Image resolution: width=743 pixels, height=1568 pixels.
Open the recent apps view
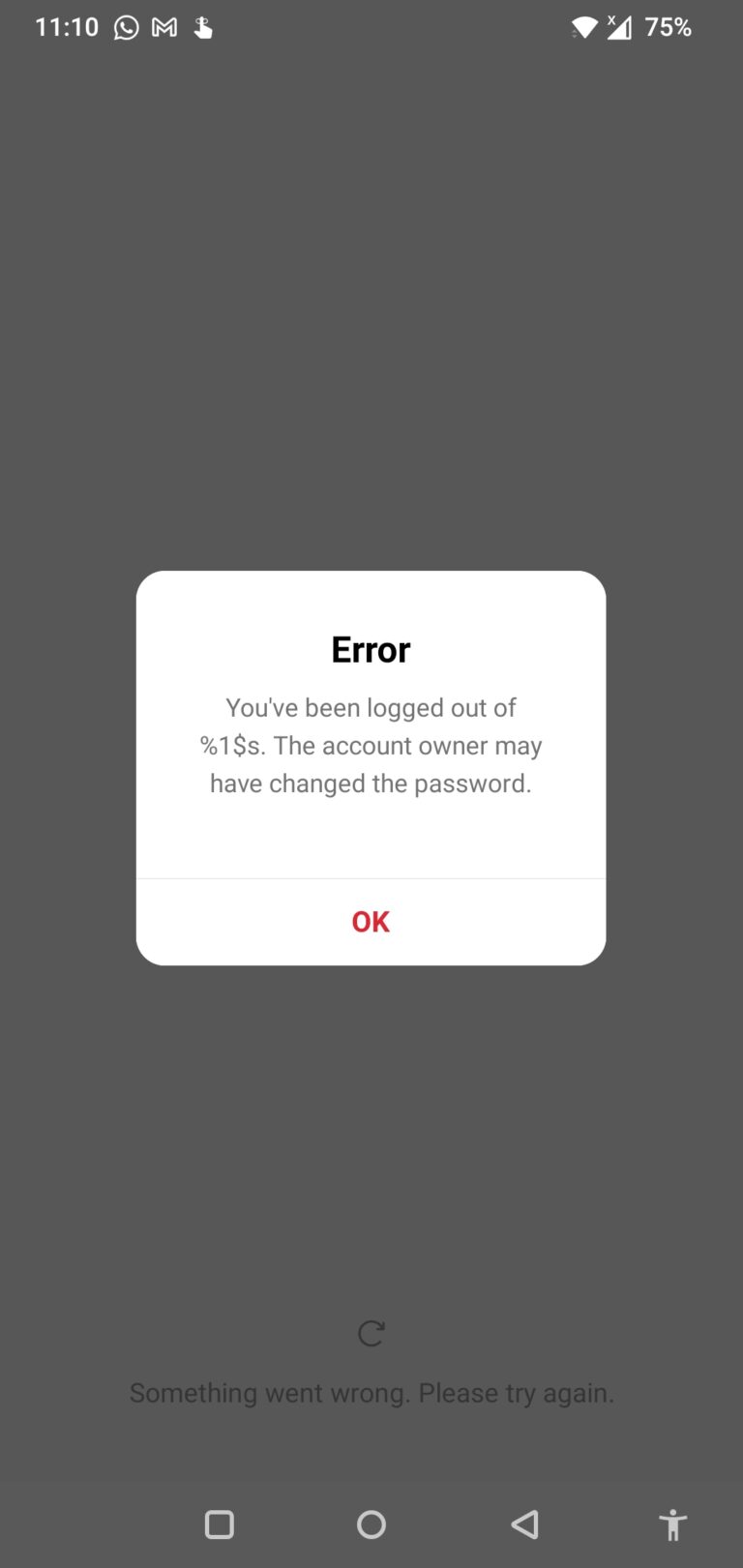220,1524
